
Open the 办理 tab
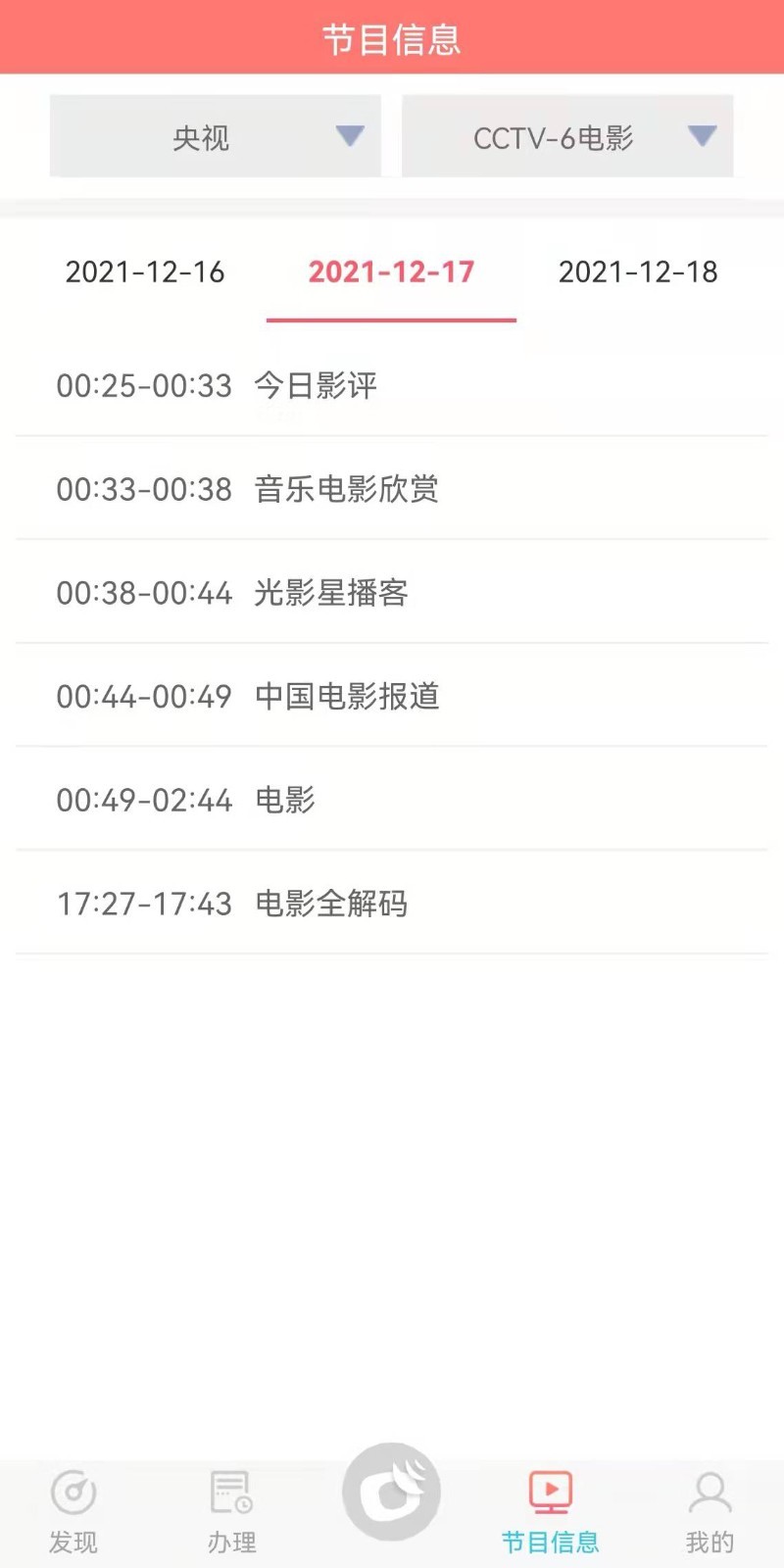[231, 1512]
